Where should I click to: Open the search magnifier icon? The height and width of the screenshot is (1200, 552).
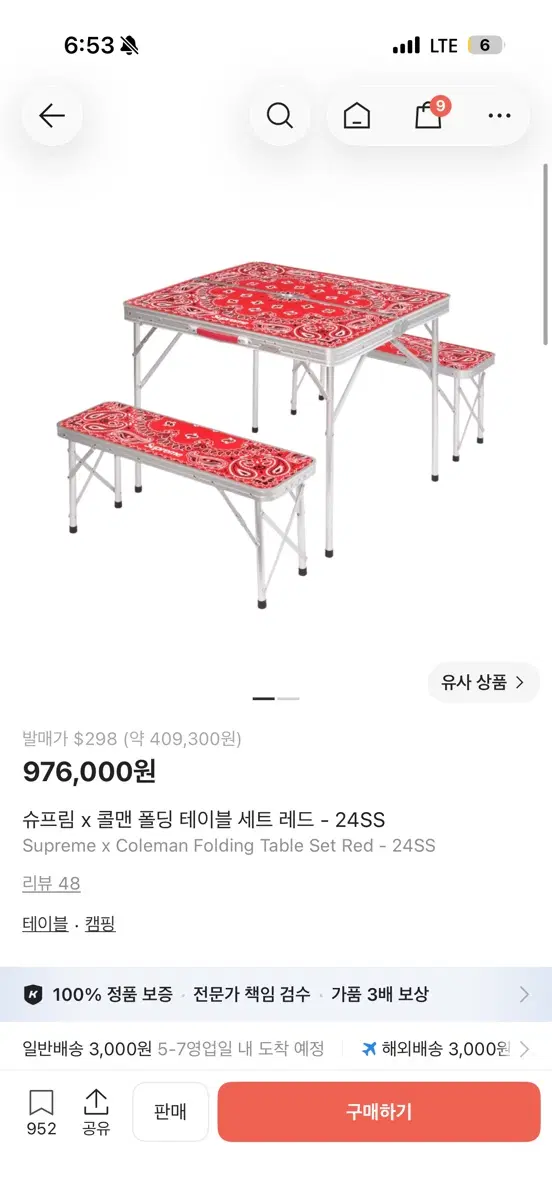(280, 116)
